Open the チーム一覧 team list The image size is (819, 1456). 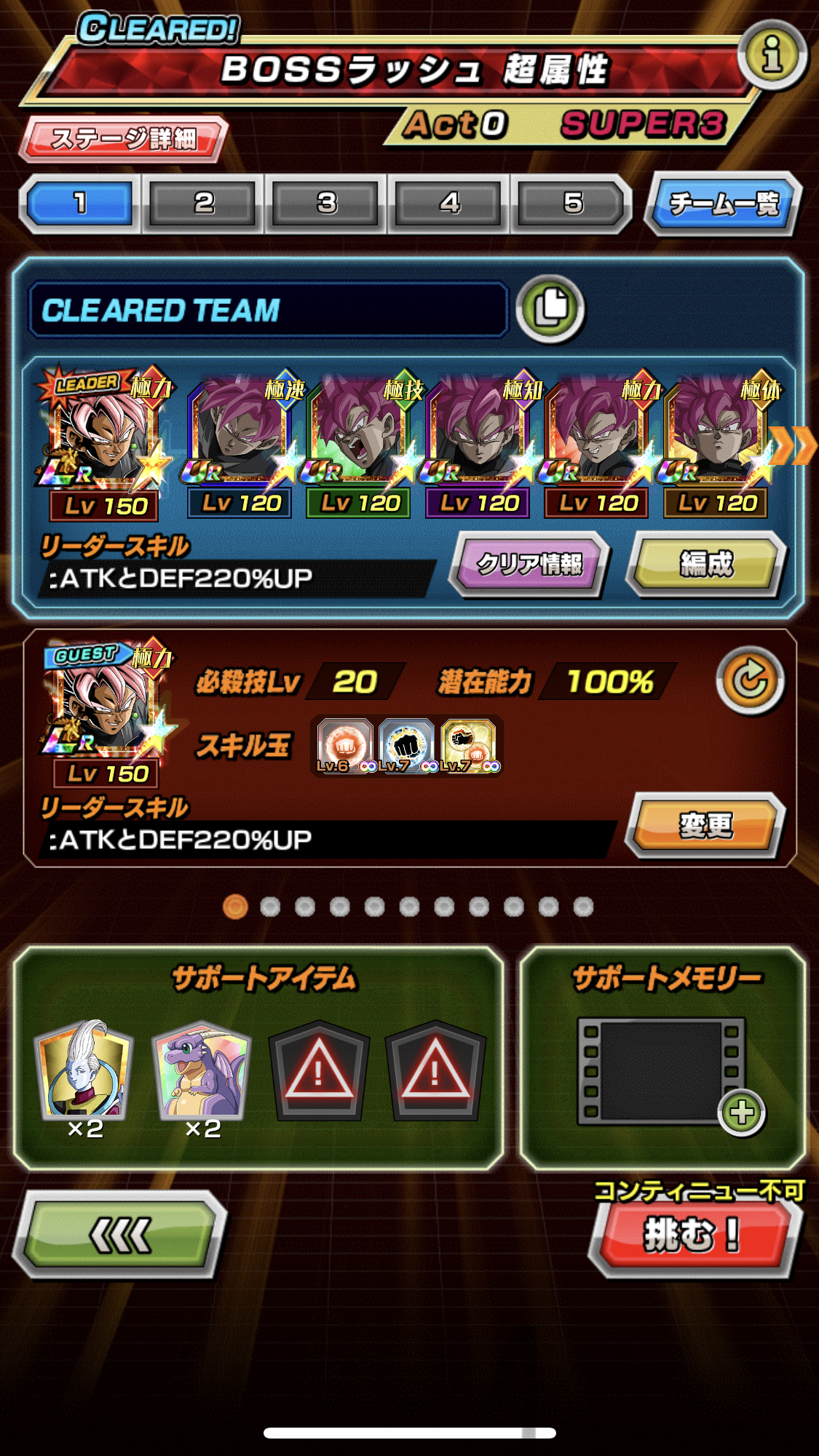click(x=724, y=204)
